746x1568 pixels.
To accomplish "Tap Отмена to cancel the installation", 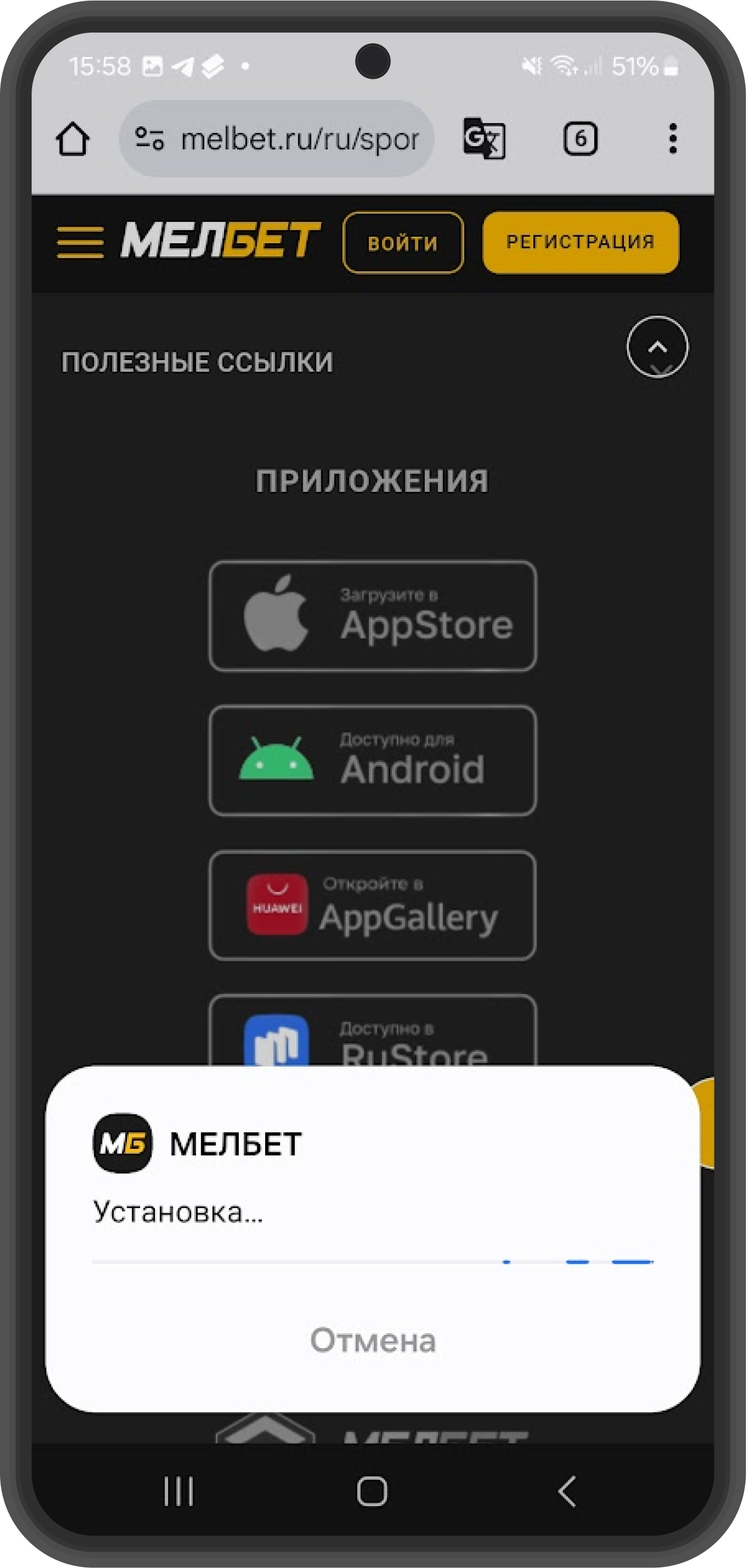I will 372,1340.
